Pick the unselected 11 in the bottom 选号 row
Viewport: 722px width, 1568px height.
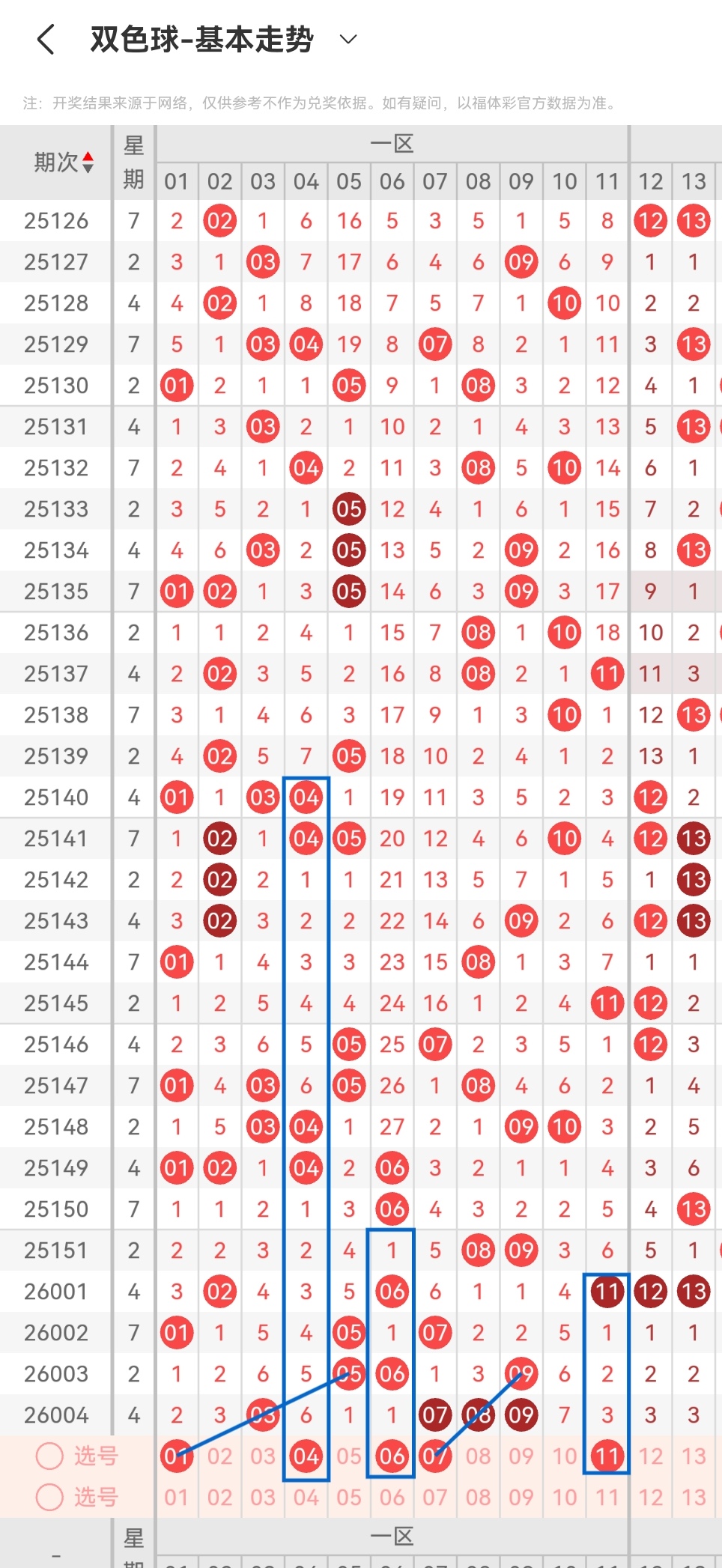coord(607,1497)
